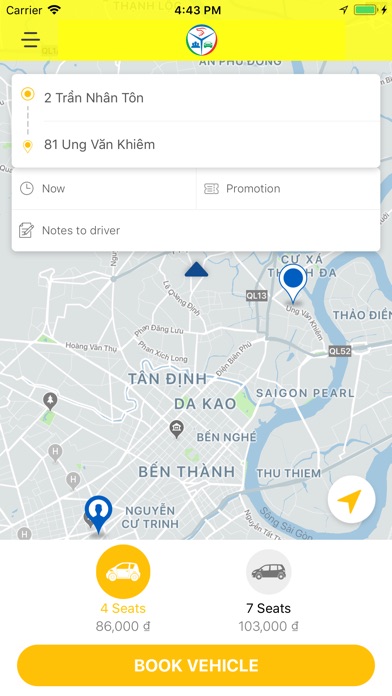The image size is (392, 696).
Task: Tap BOOK VEHICLE to confirm ride
Action: (196, 665)
